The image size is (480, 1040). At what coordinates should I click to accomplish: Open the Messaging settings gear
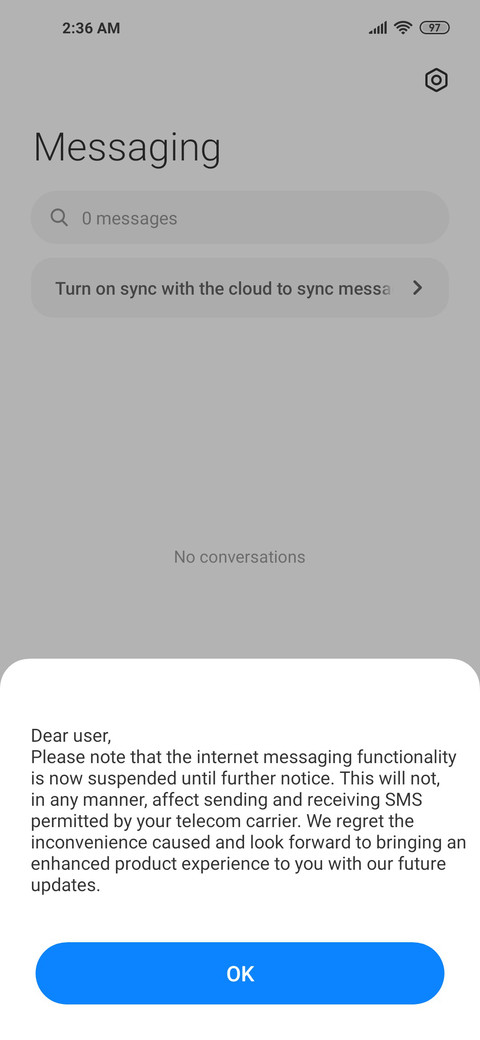tap(436, 80)
